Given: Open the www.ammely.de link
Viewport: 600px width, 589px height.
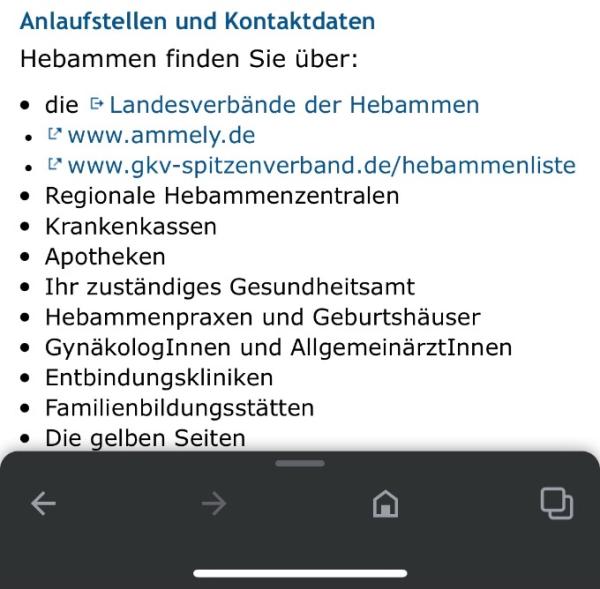Looking at the screenshot, I should (x=160, y=136).
